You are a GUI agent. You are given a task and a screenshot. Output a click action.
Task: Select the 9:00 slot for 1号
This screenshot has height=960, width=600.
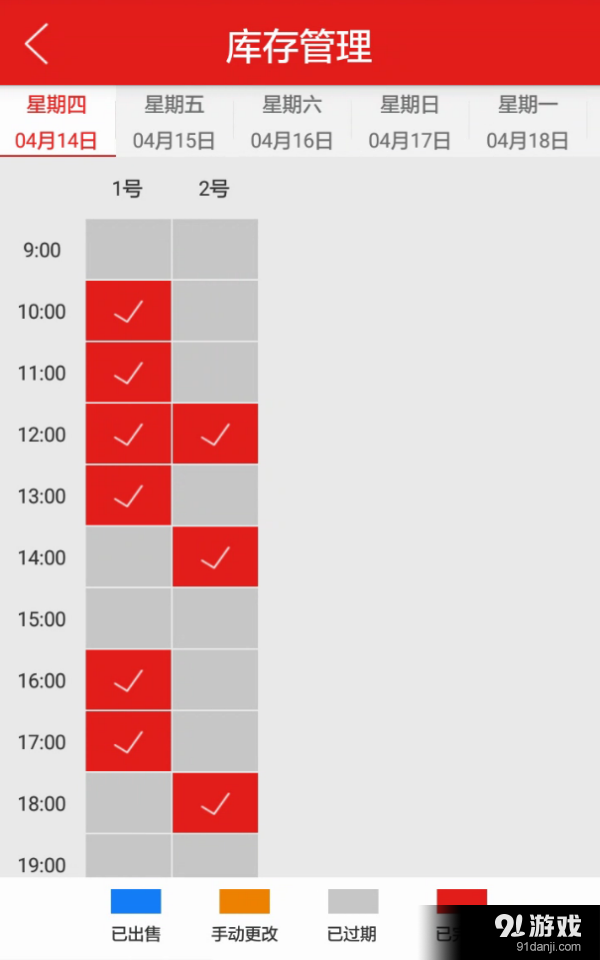(x=128, y=250)
